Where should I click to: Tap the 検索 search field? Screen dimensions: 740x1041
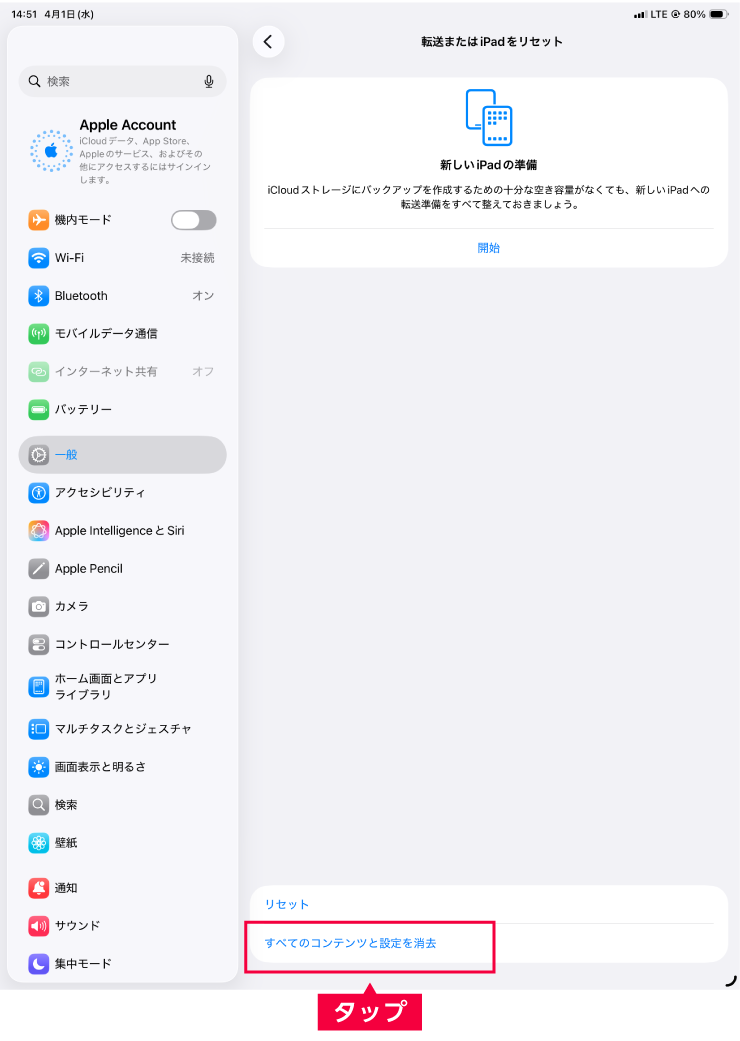pyautogui.click(x=110, y=82)
